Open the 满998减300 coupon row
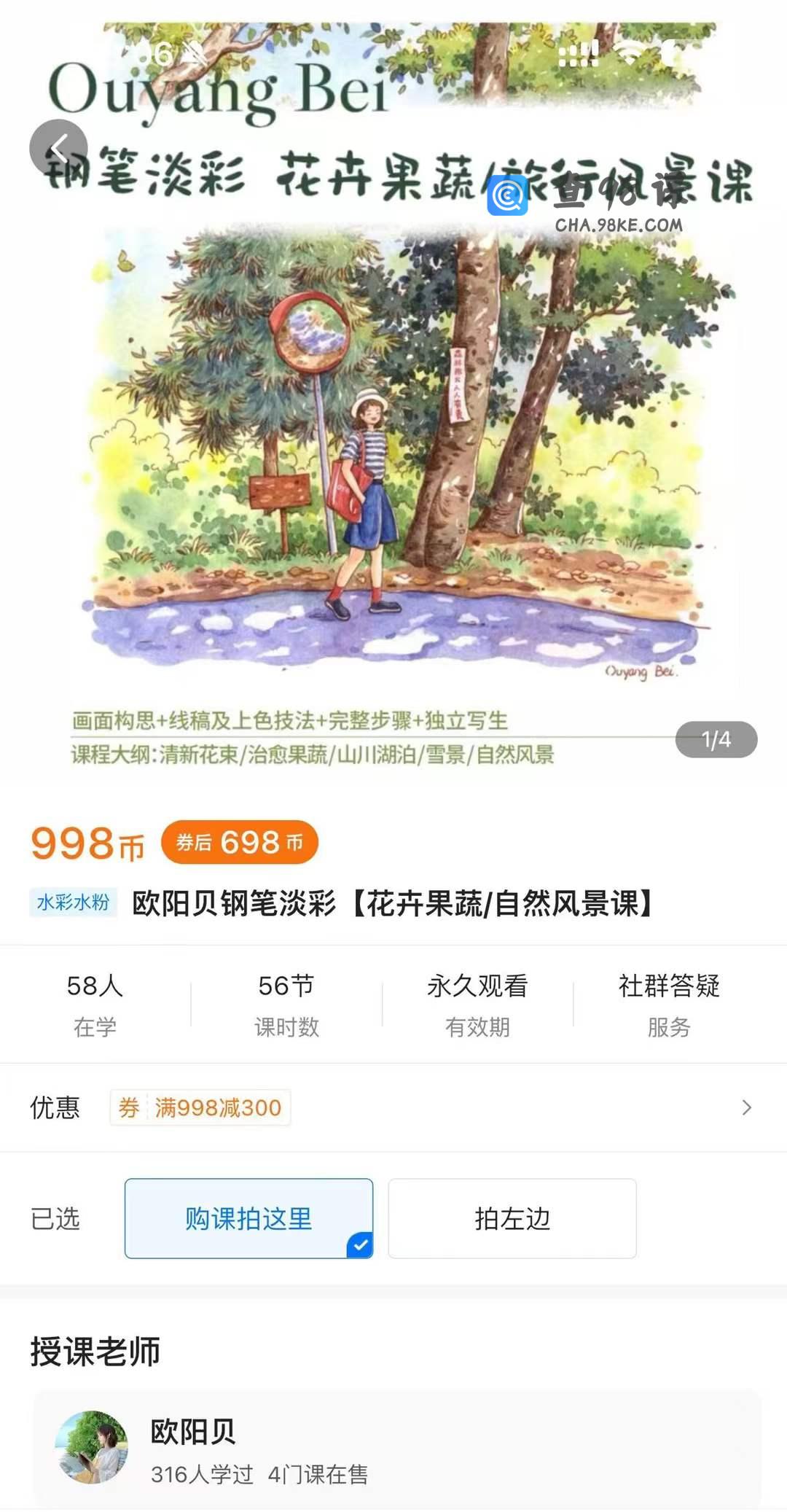The height and width of the screenshot is (1512, 787). (x=393, y=1107)
